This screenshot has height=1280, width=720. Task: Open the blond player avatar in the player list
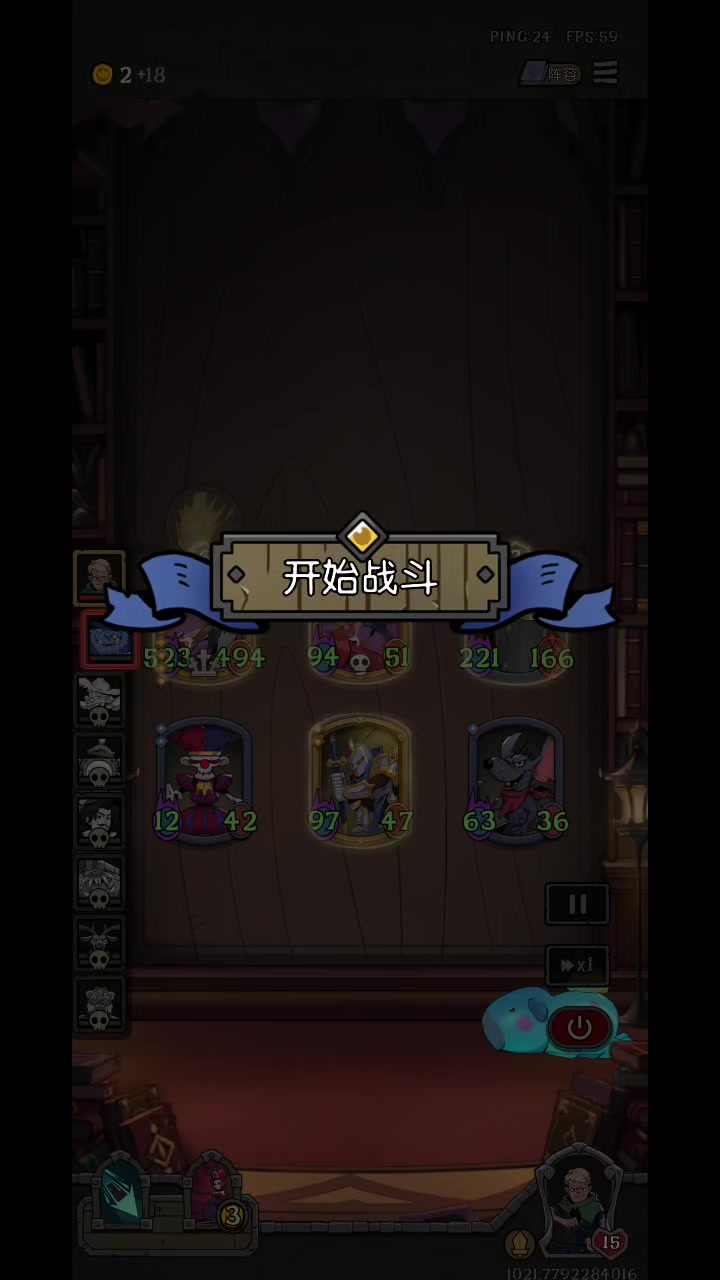[x=99, y=577]
